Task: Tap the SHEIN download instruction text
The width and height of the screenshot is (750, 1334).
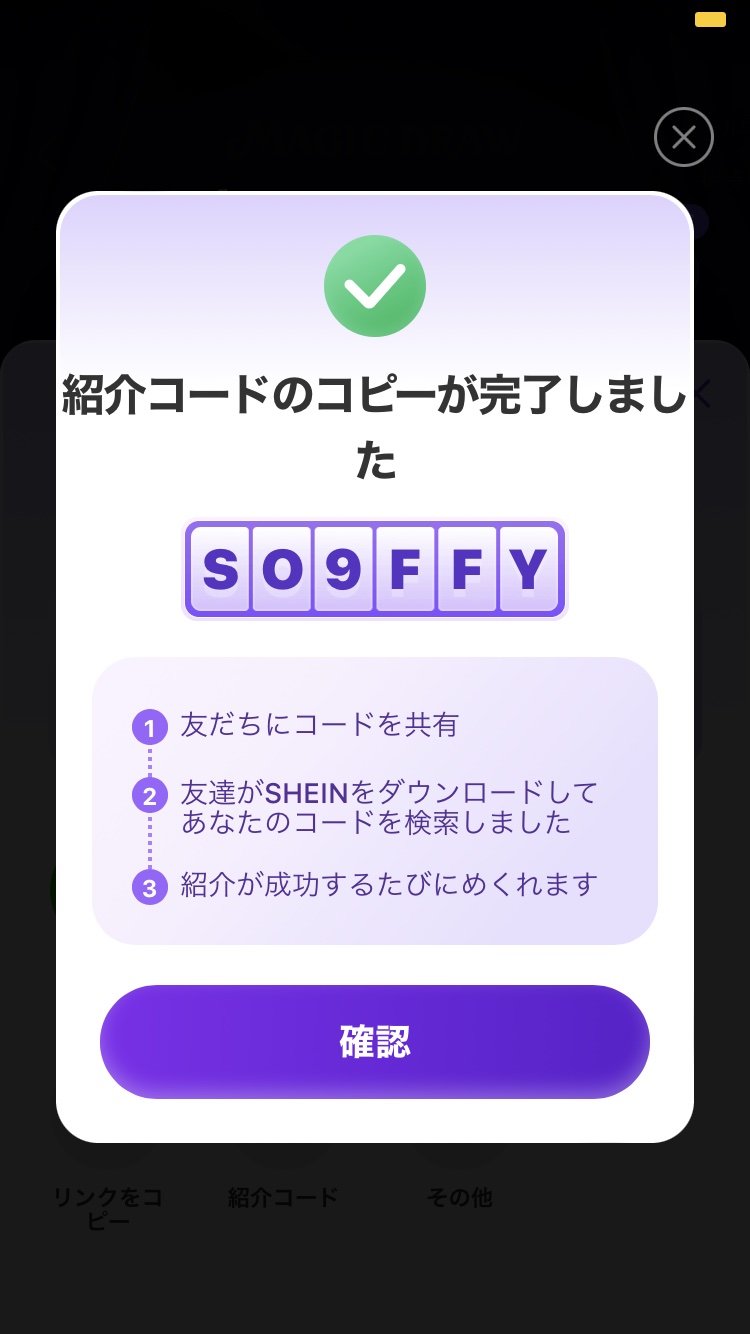Action: coord(388,807)
